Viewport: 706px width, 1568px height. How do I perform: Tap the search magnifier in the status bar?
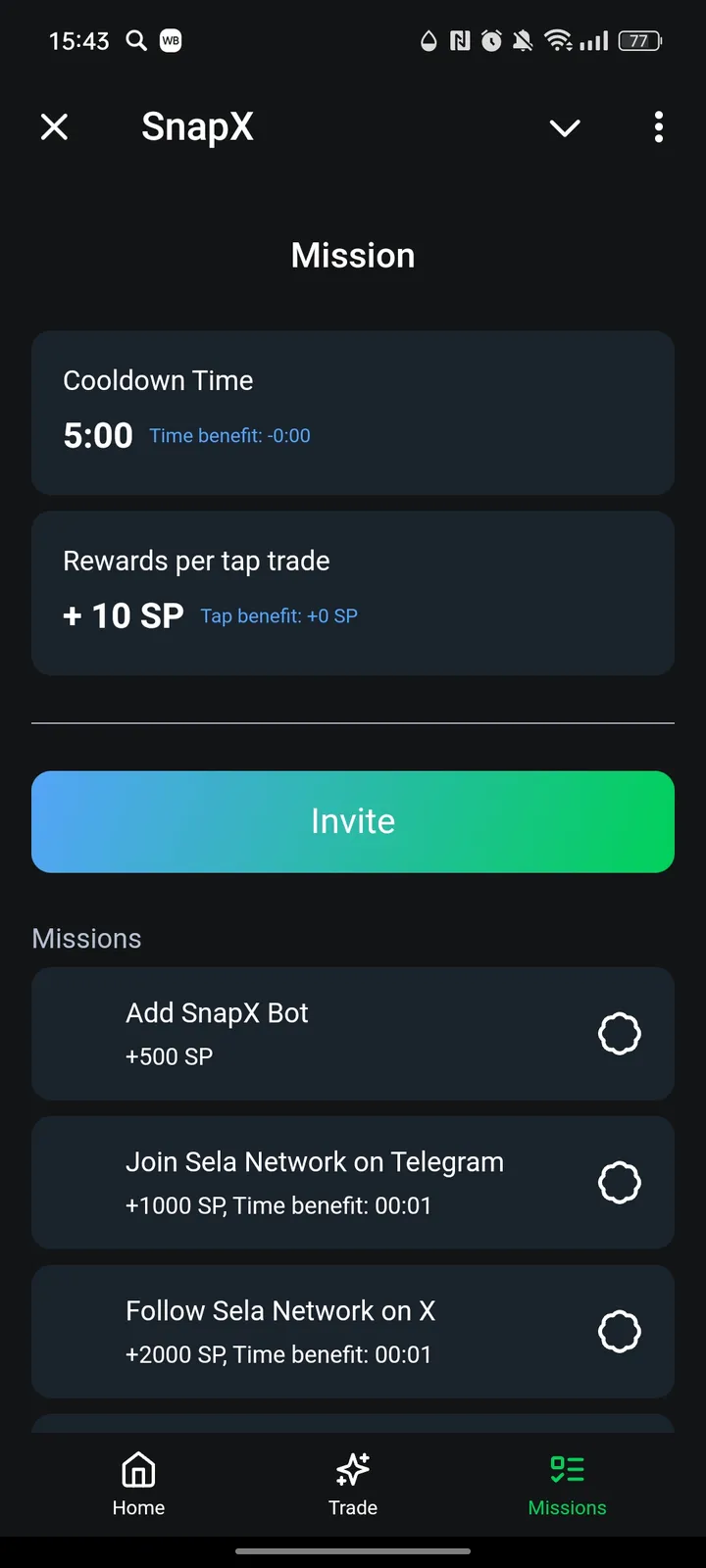point(134,41)
